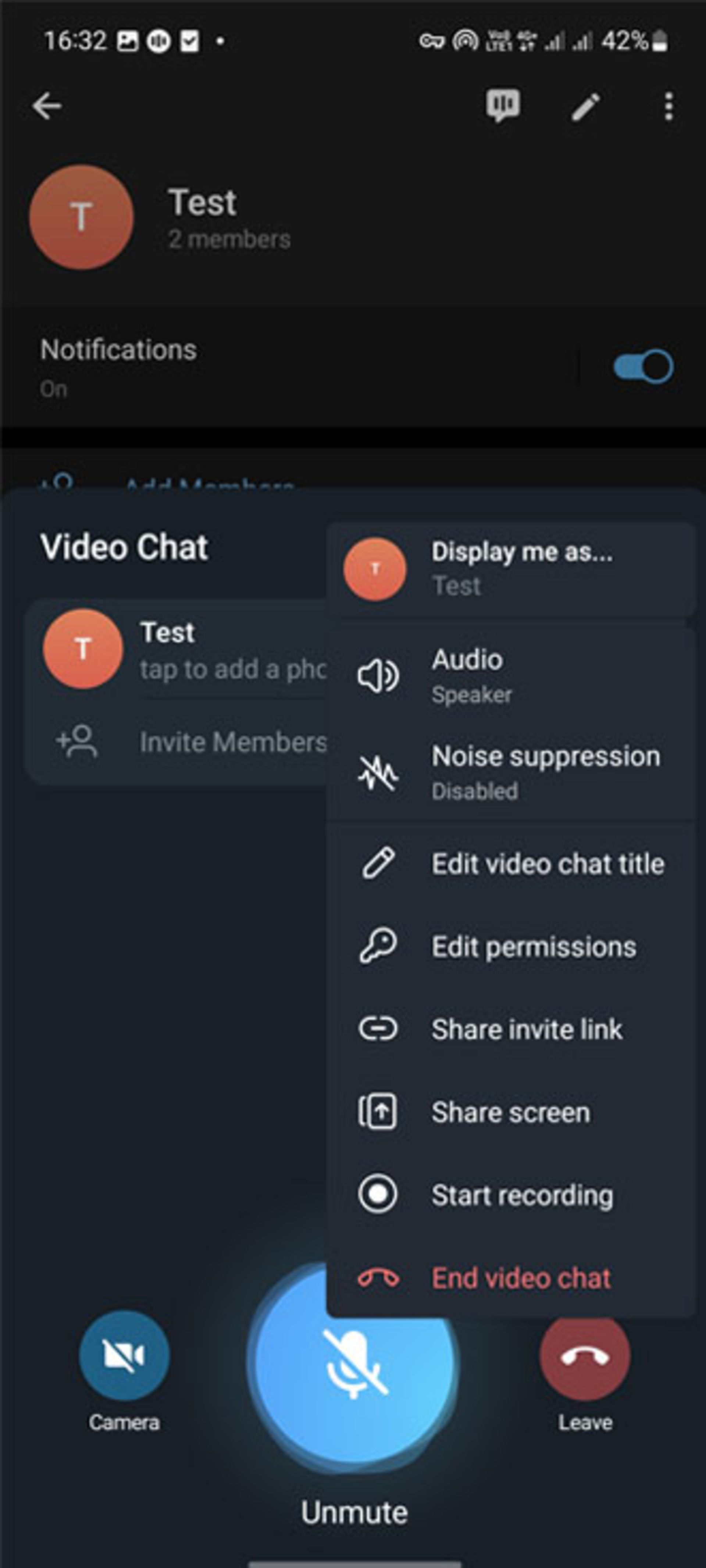Tap Start recording
The height and width of the screenshot is (1568, 706).
[x=511, y=1195]
